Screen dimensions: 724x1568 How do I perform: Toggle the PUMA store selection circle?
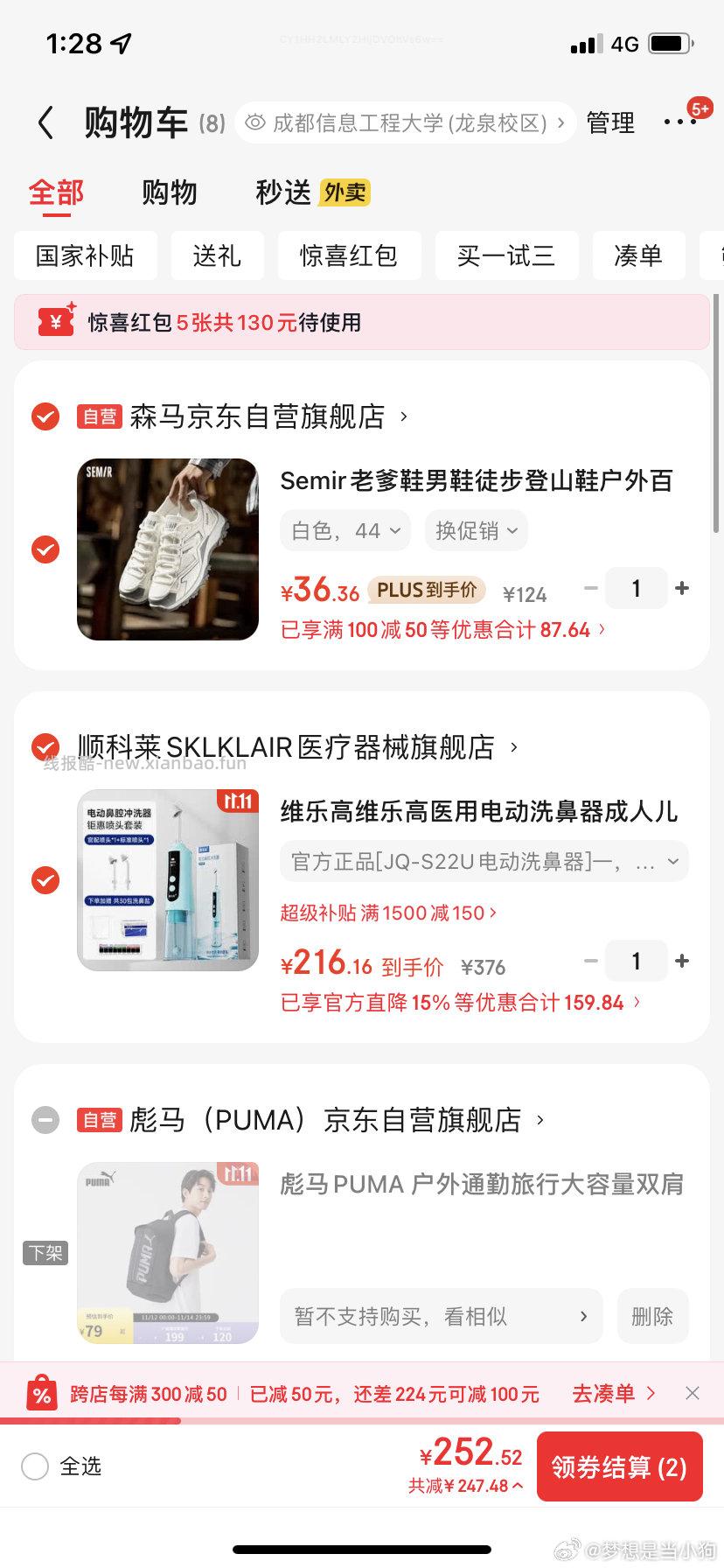point(45,1120)
